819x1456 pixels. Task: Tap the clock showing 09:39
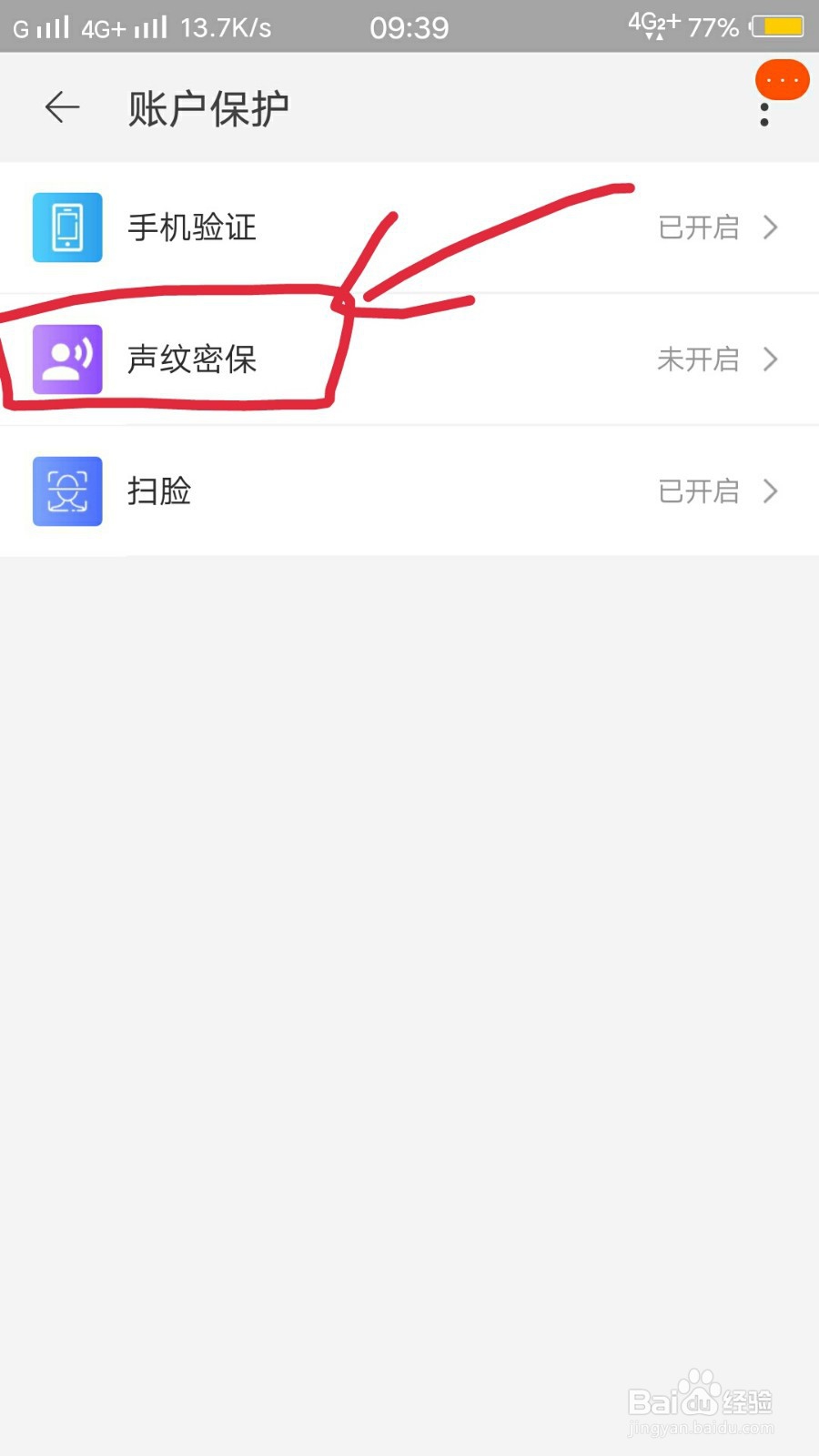[409, 26]
